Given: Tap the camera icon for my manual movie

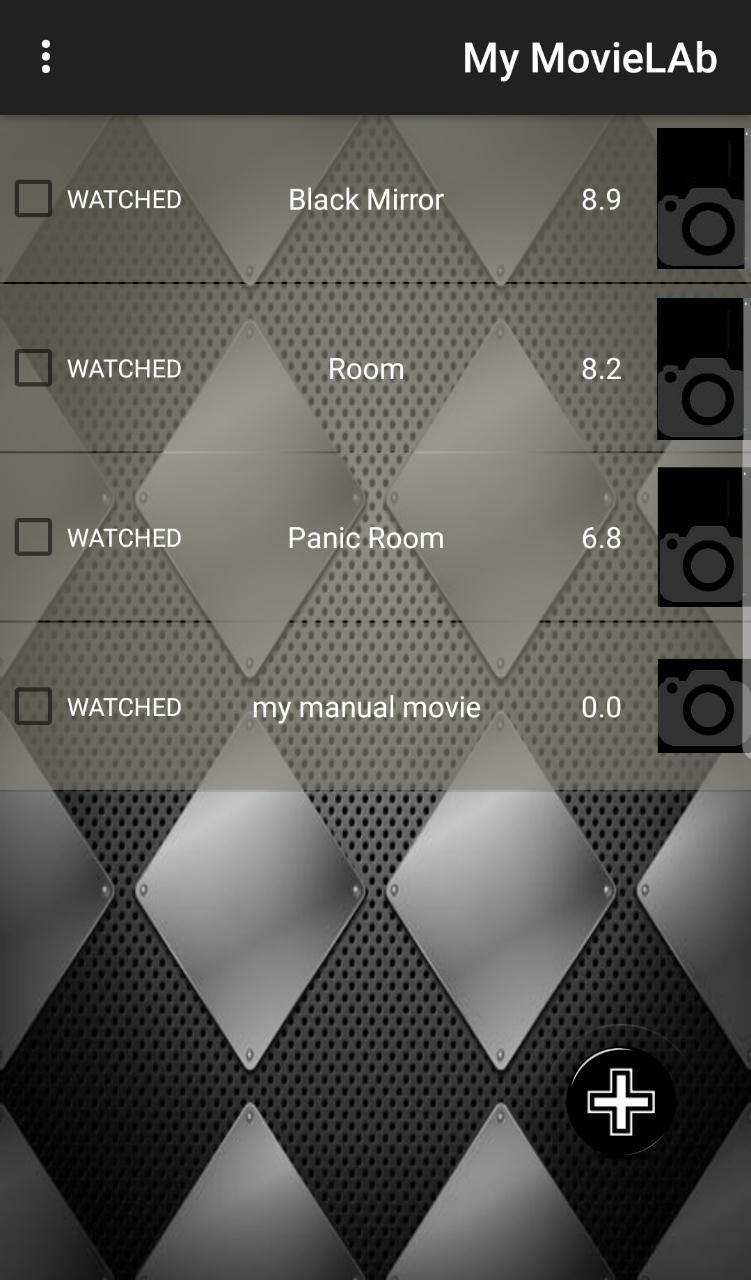Looking at the screenshot, I should pyautogui.click(x=700, y=707).
